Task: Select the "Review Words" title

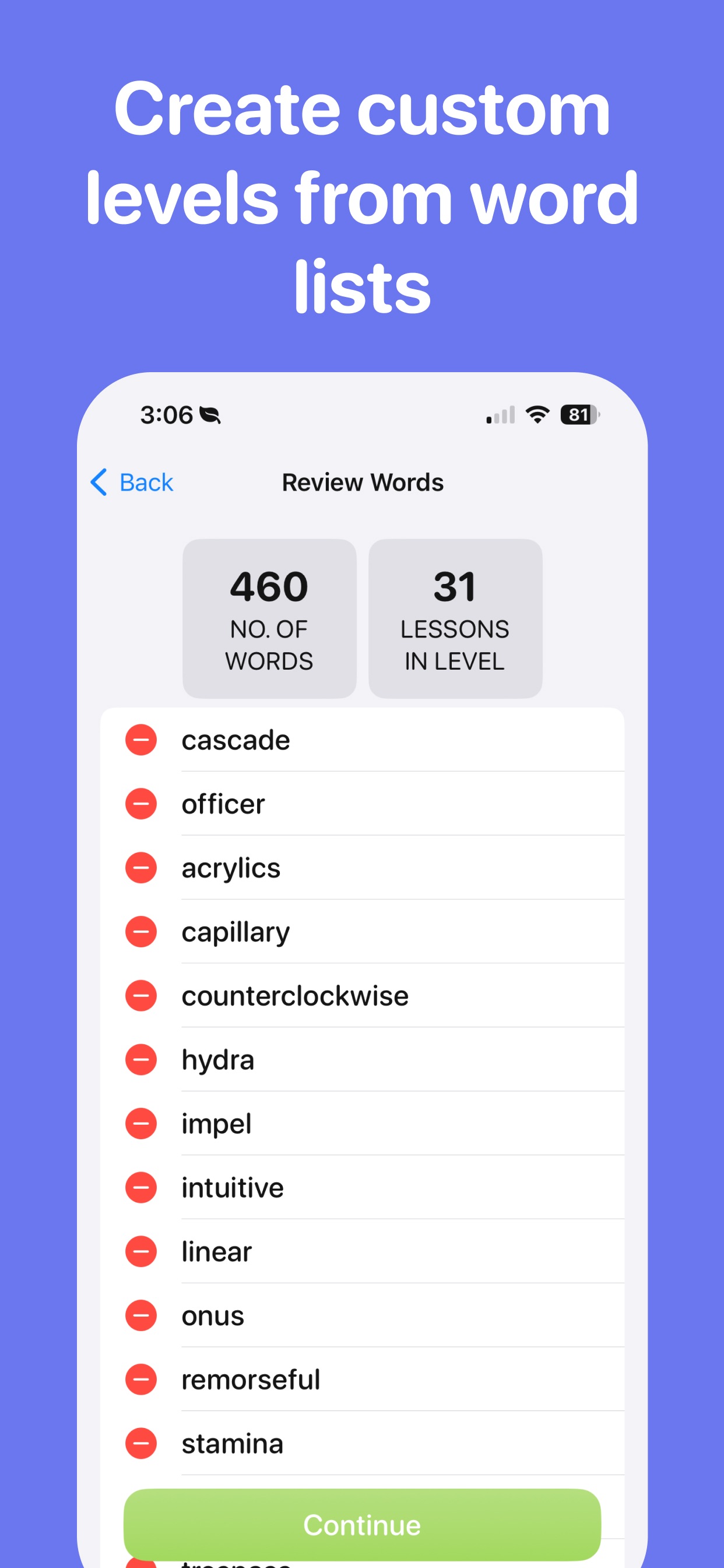Action: click(362, 482)
